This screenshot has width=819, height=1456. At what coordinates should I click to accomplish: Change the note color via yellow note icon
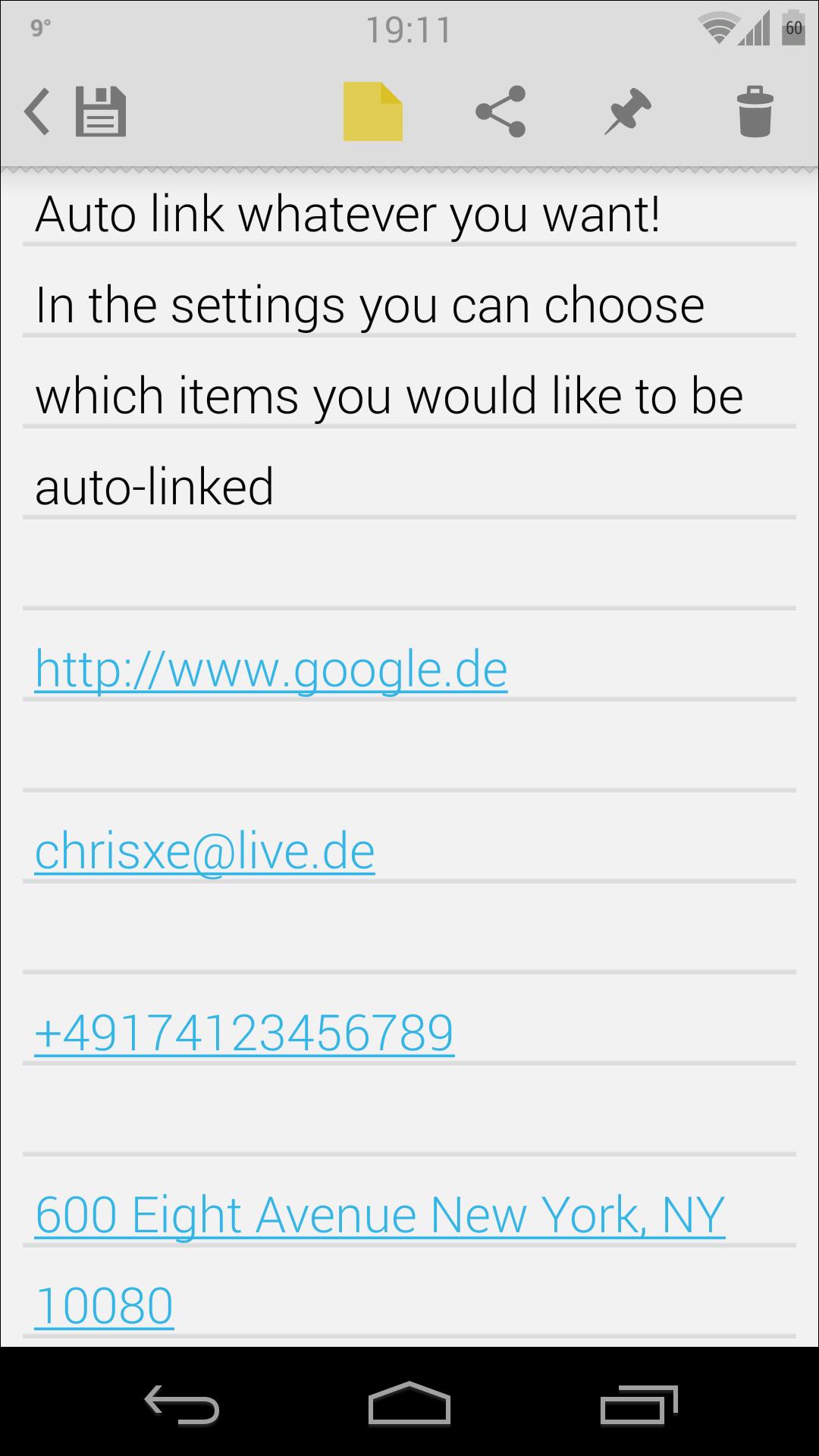coord(372,111)
